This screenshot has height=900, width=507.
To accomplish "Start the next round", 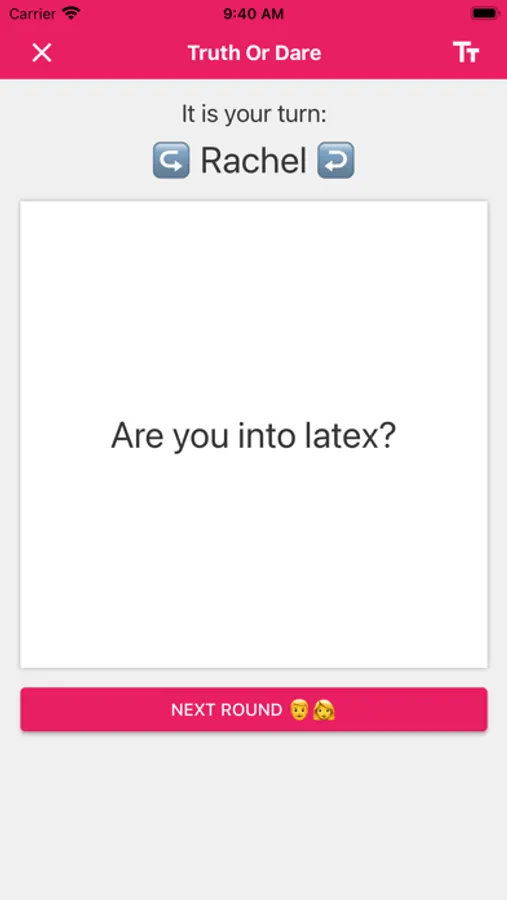I will point(254,709).
